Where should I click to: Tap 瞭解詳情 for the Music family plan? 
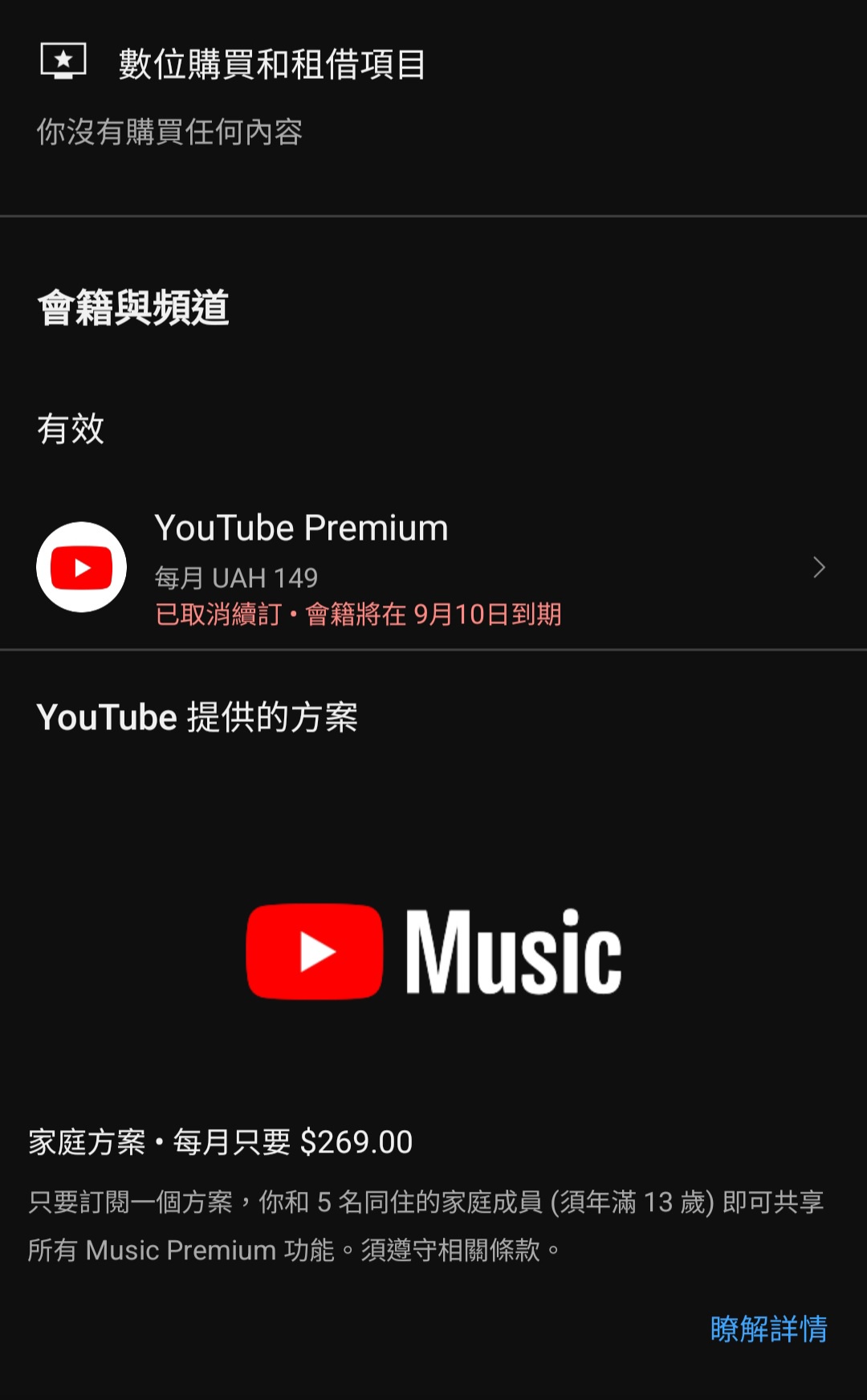[x=768, y=1329]
